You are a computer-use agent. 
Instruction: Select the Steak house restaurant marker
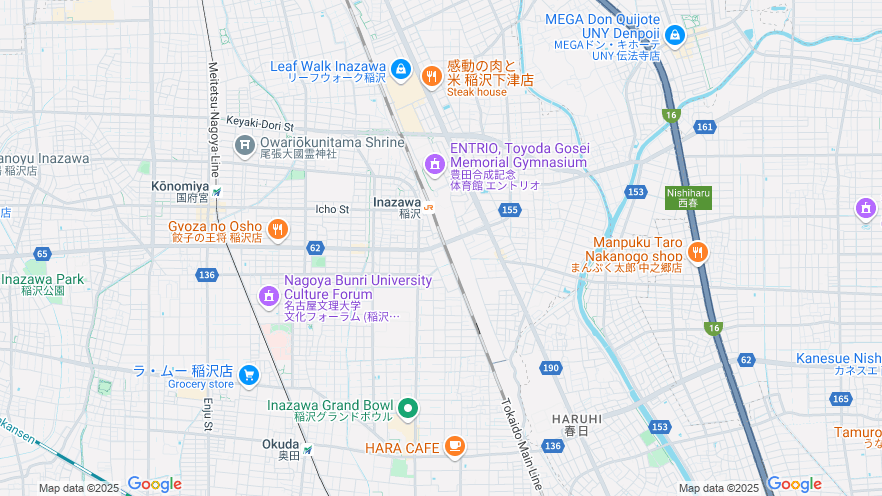[x=432, y=75]
